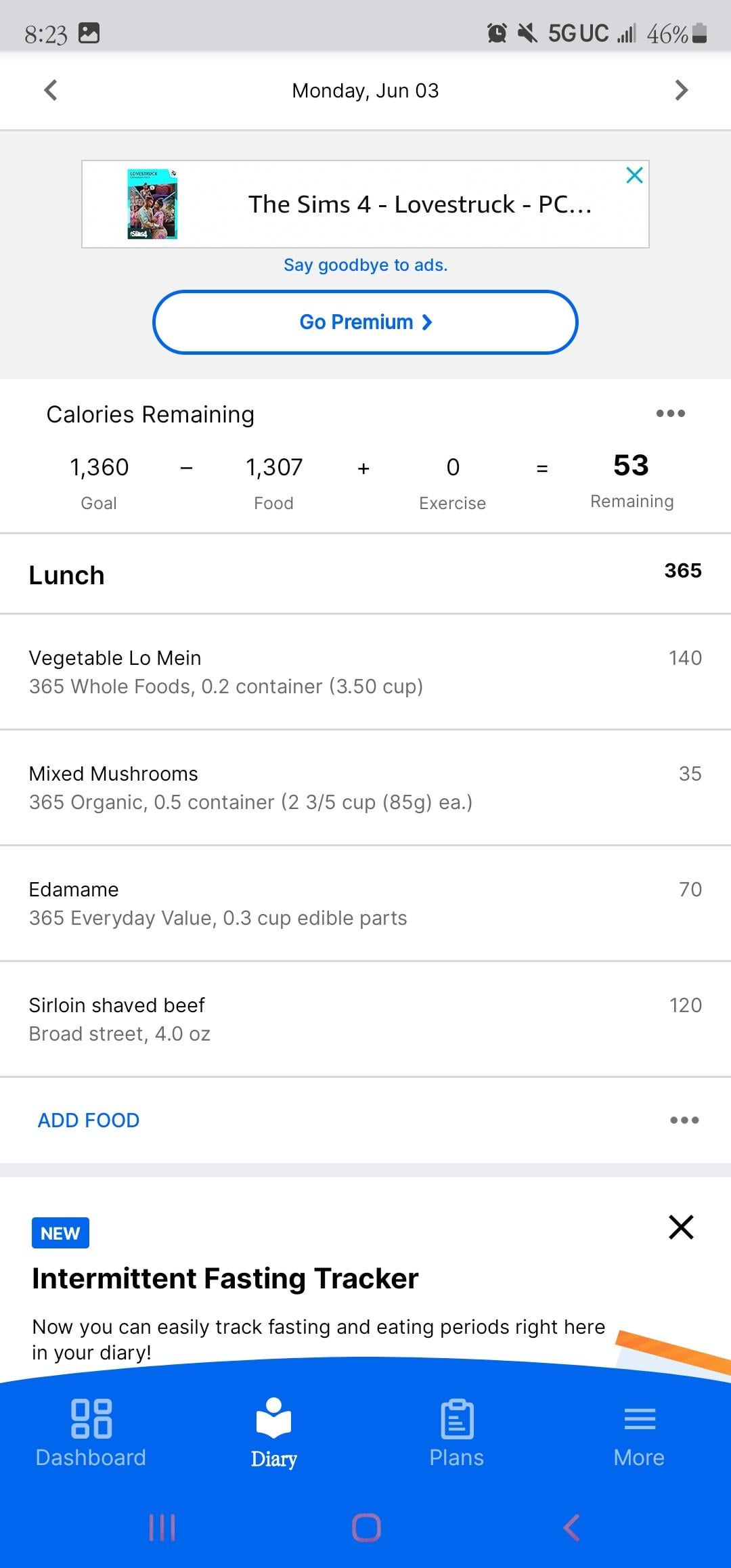Screen dimensions: 731x1568
Task: Open Calories Remaining options menu
Action: click(671, 413)
